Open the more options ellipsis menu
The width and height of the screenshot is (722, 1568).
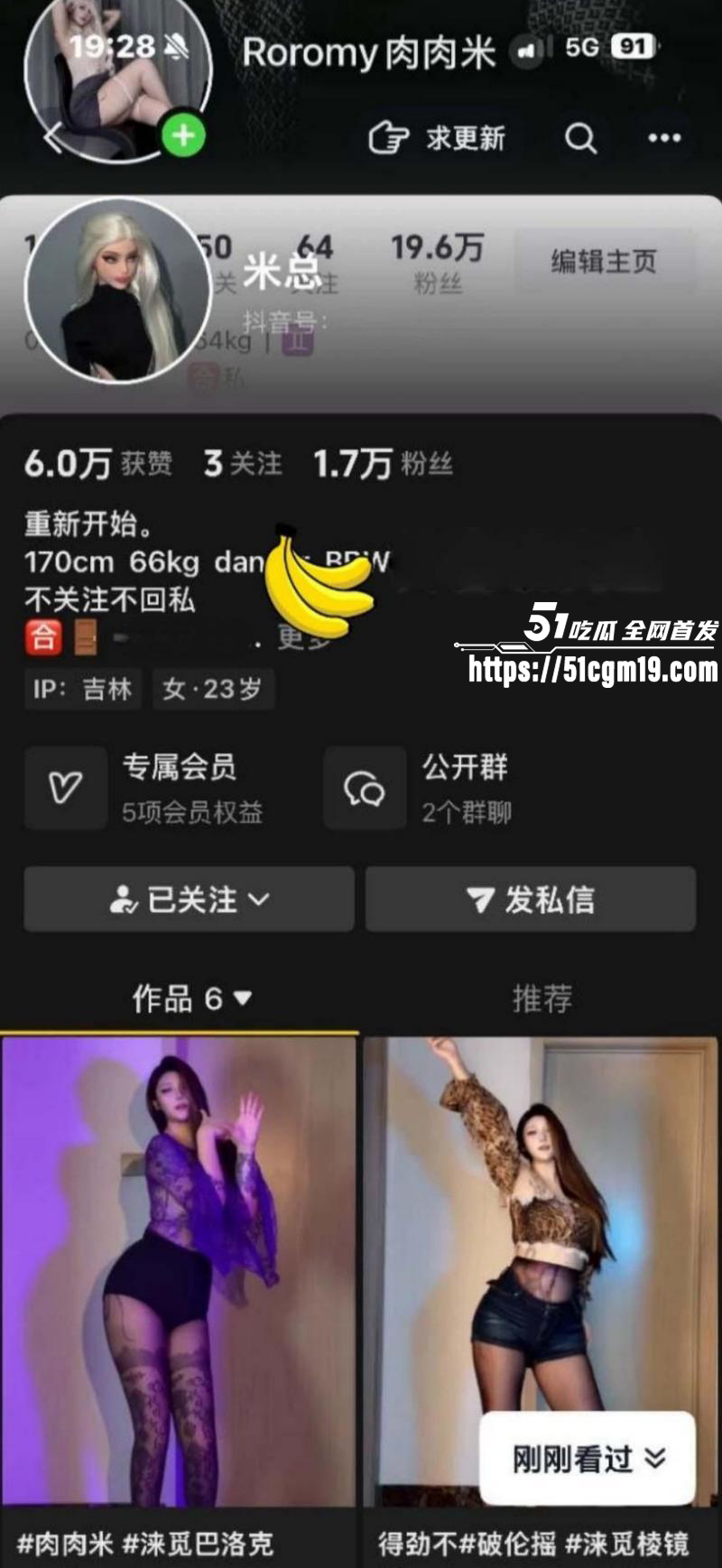coord(665,137)
